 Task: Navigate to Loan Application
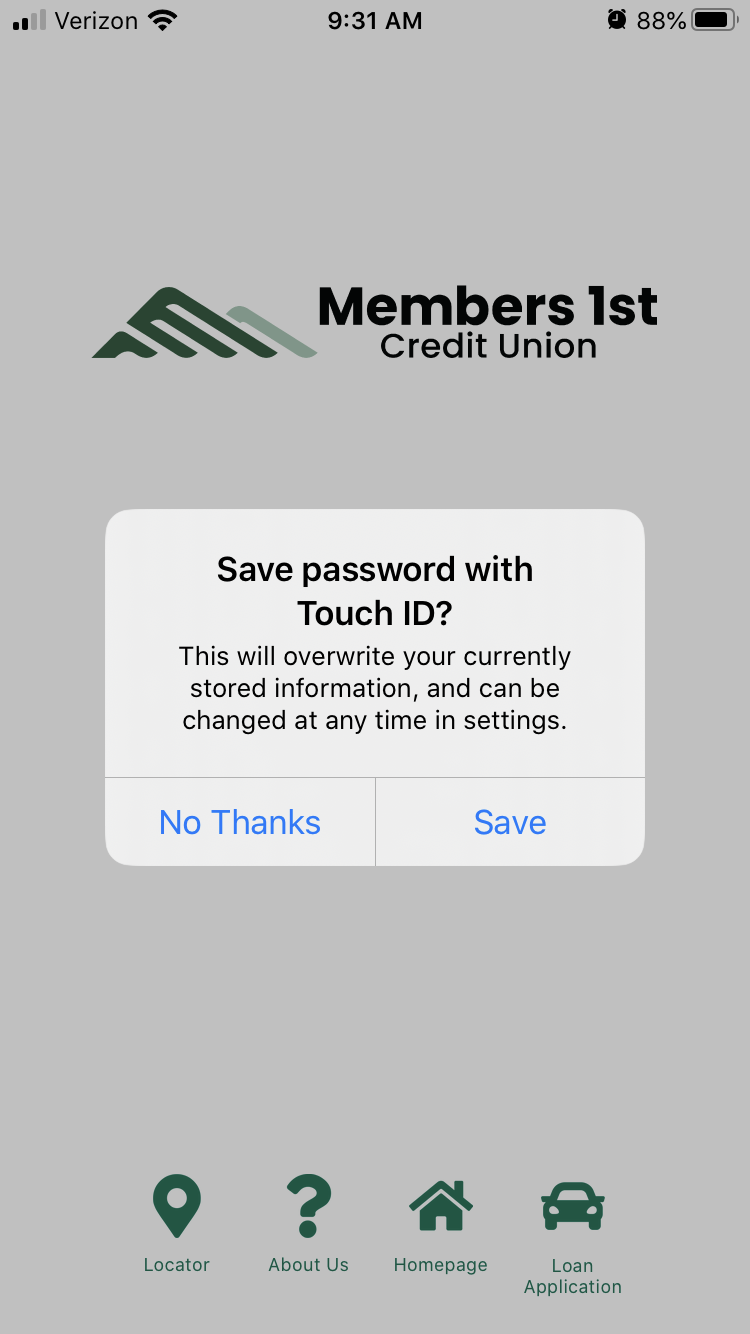pyautogui.click(x=572, y=1275)
